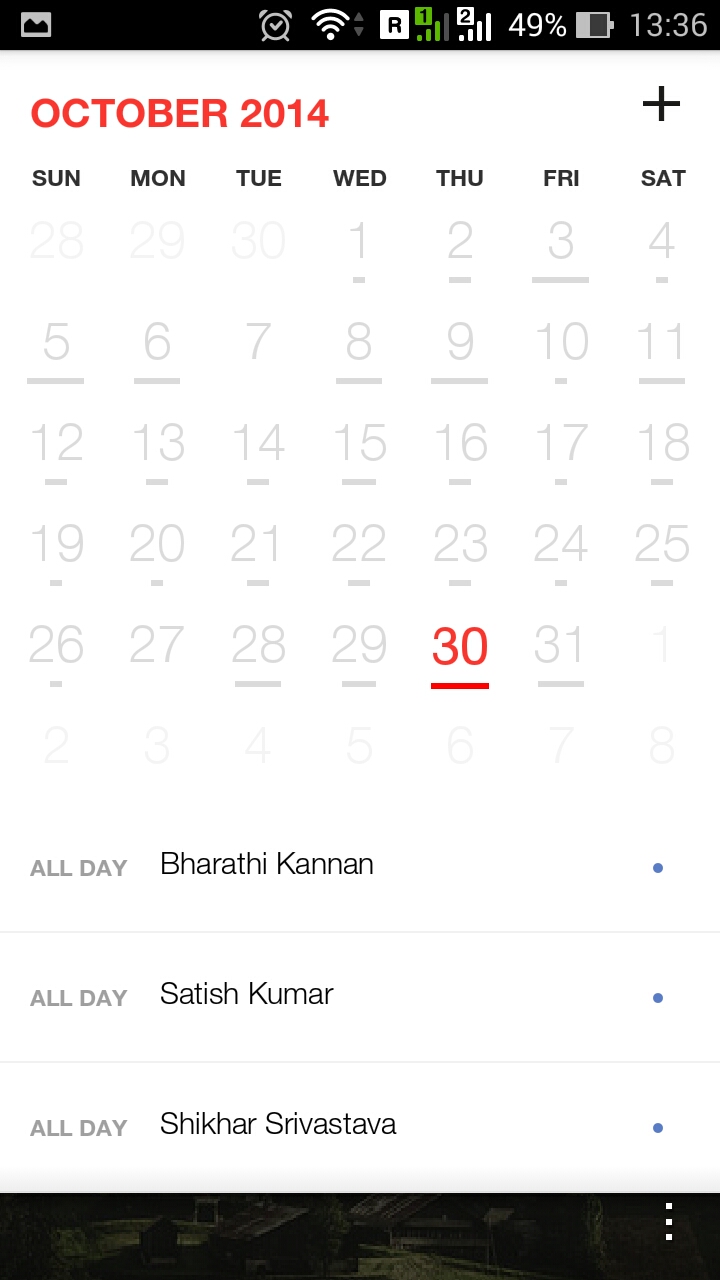Pick October 6 on the calendar

pos(157,343)
